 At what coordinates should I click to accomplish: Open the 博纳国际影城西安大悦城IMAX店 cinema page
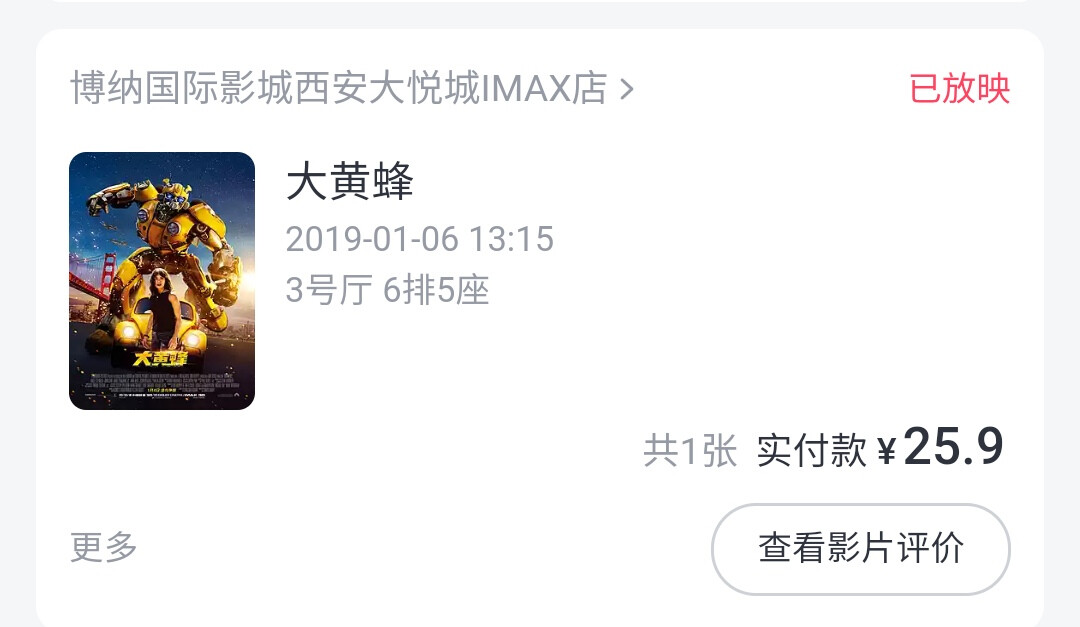(x=350, y=89)
